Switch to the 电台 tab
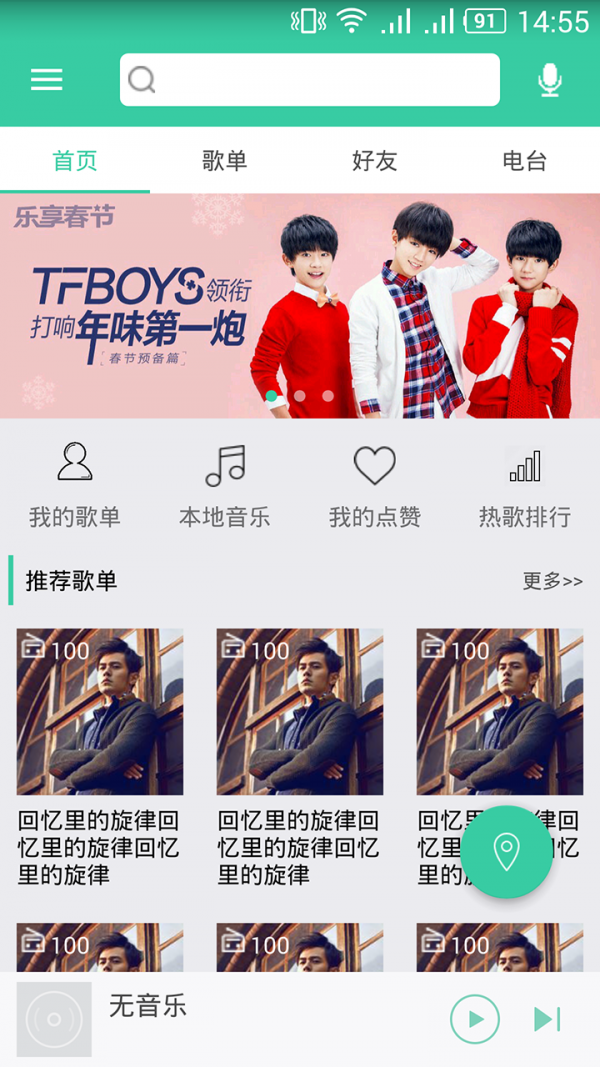Viewport: 600px width, 1067px height. (x=525, y=161)
